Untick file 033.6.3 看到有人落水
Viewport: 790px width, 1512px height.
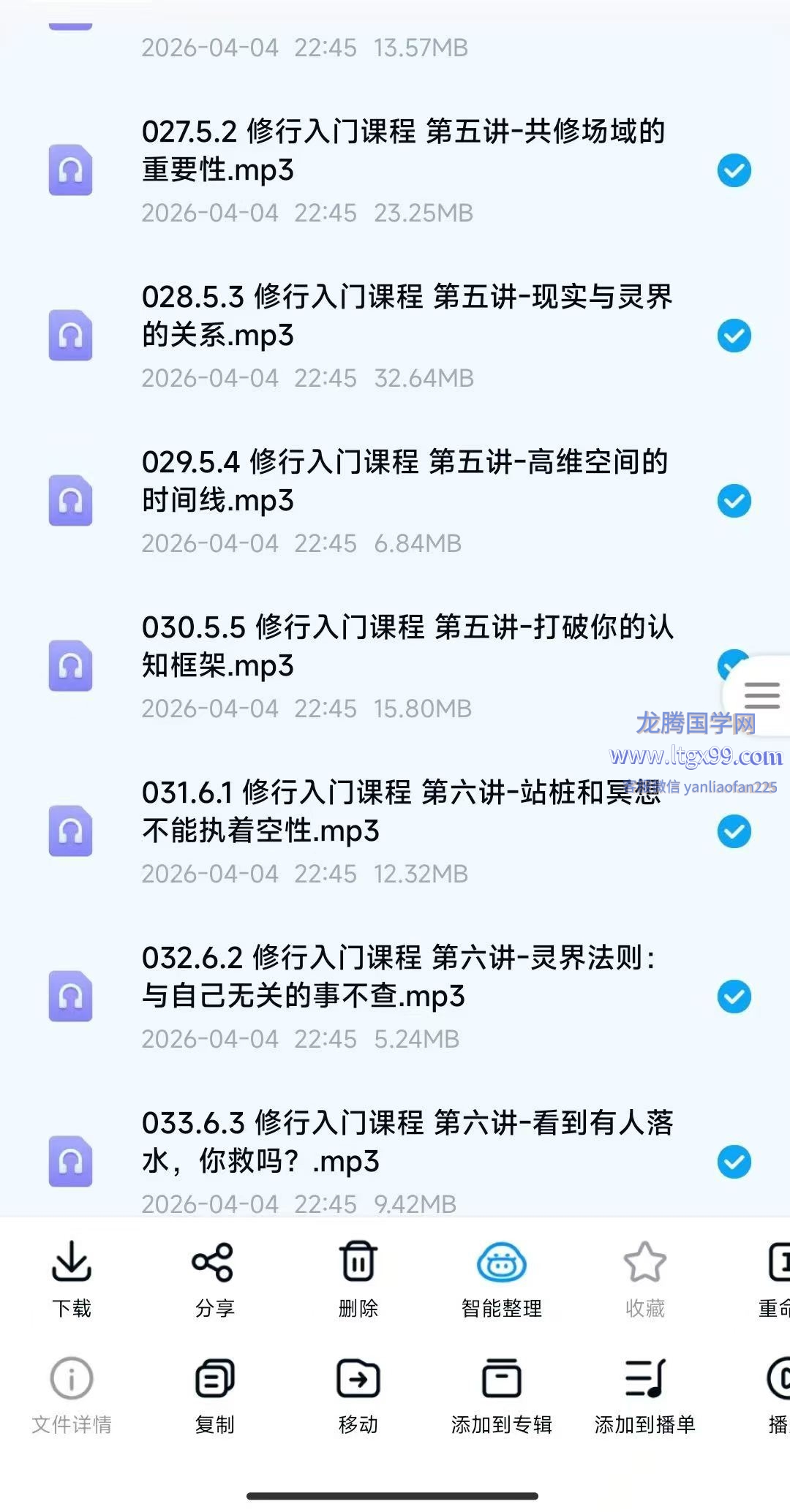[x=734, y=1163]
